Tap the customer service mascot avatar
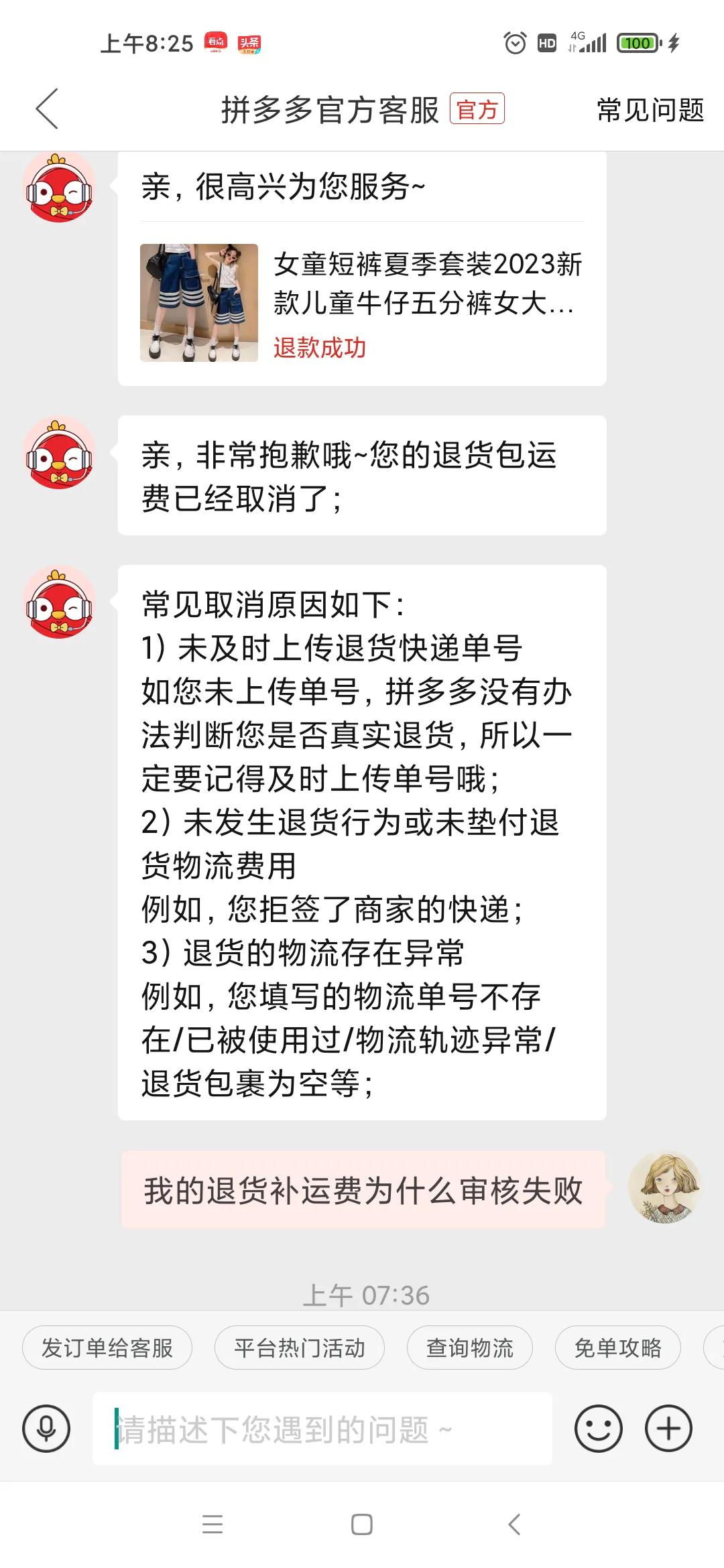Screen dimensions: 724x1568 [x=59, y=192]
